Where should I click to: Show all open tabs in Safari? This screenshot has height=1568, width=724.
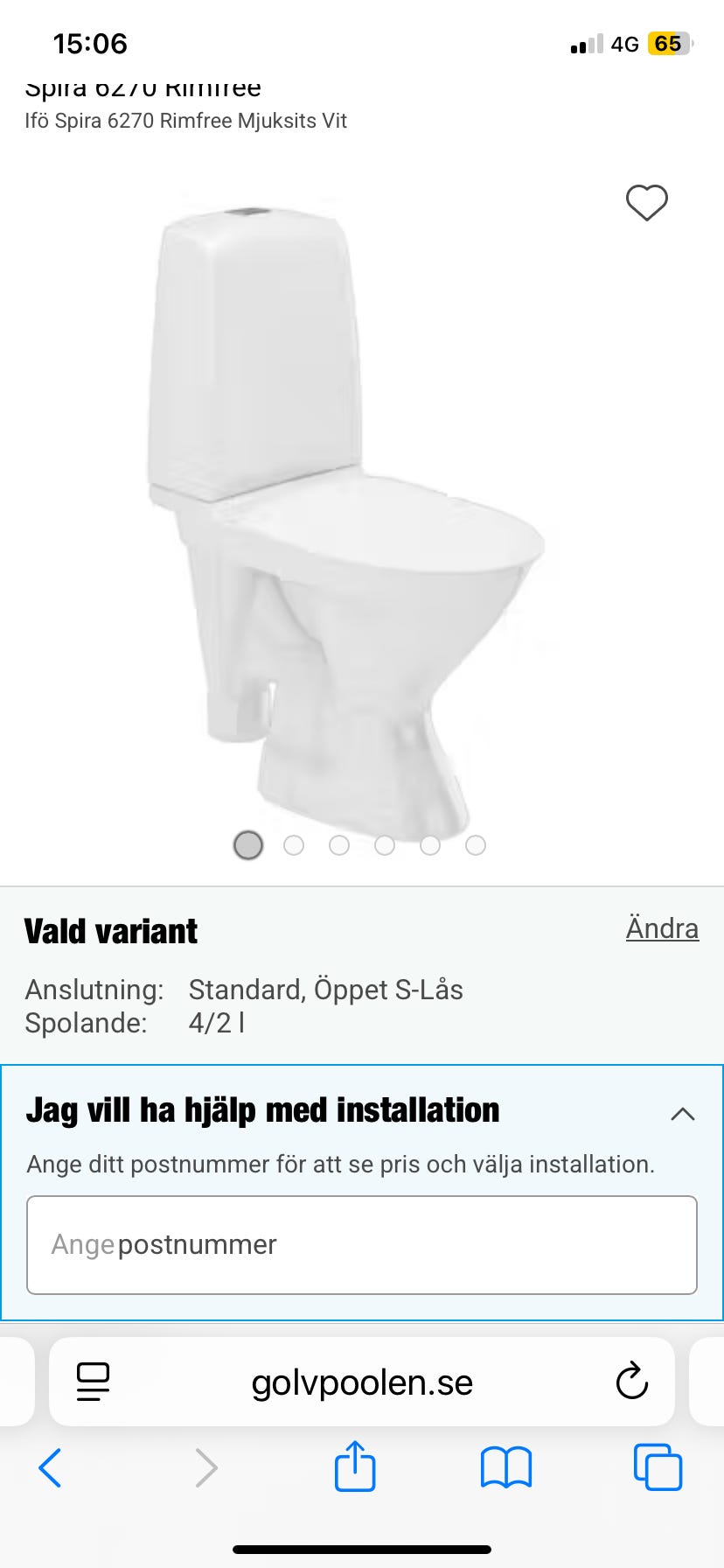pos(657,1468)
